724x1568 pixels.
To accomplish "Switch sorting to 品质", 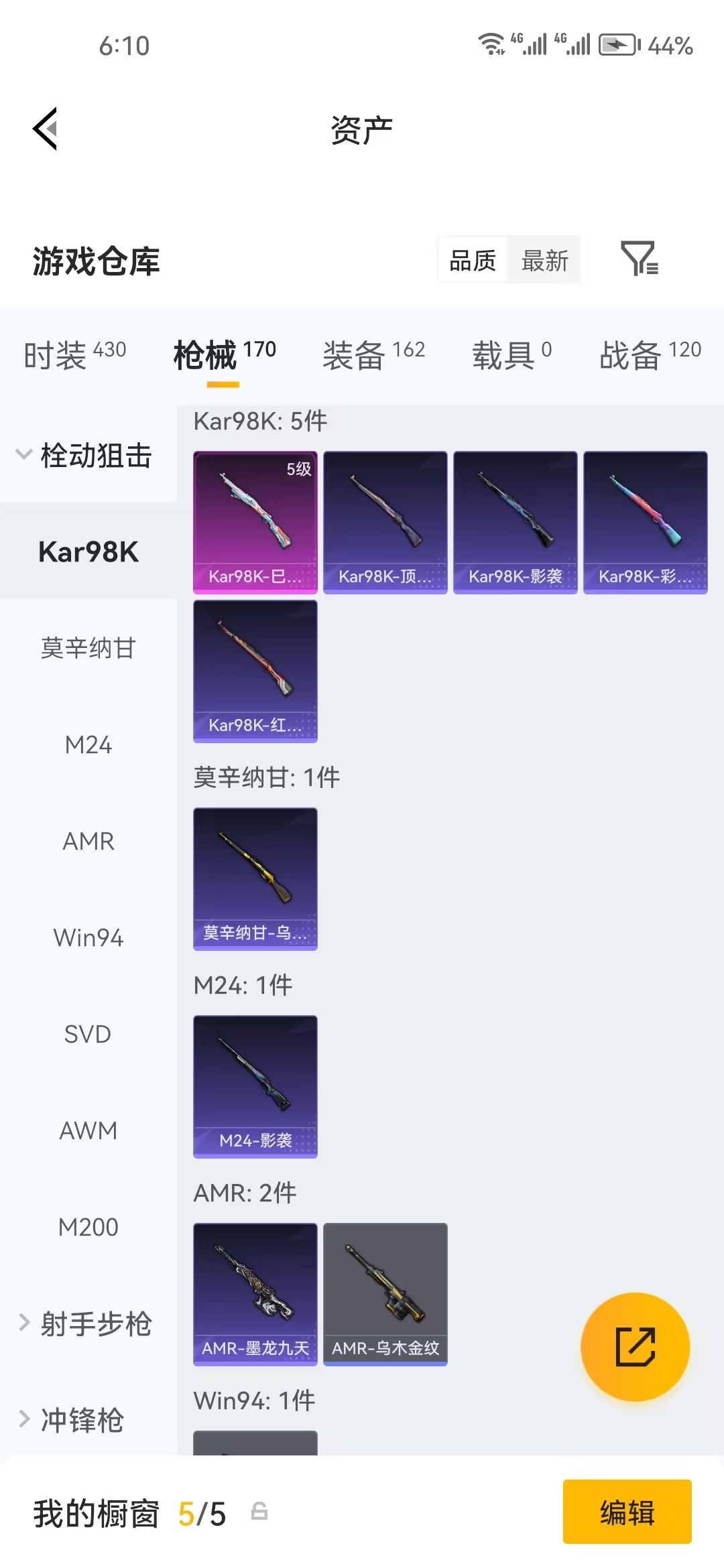I will 473,261.
